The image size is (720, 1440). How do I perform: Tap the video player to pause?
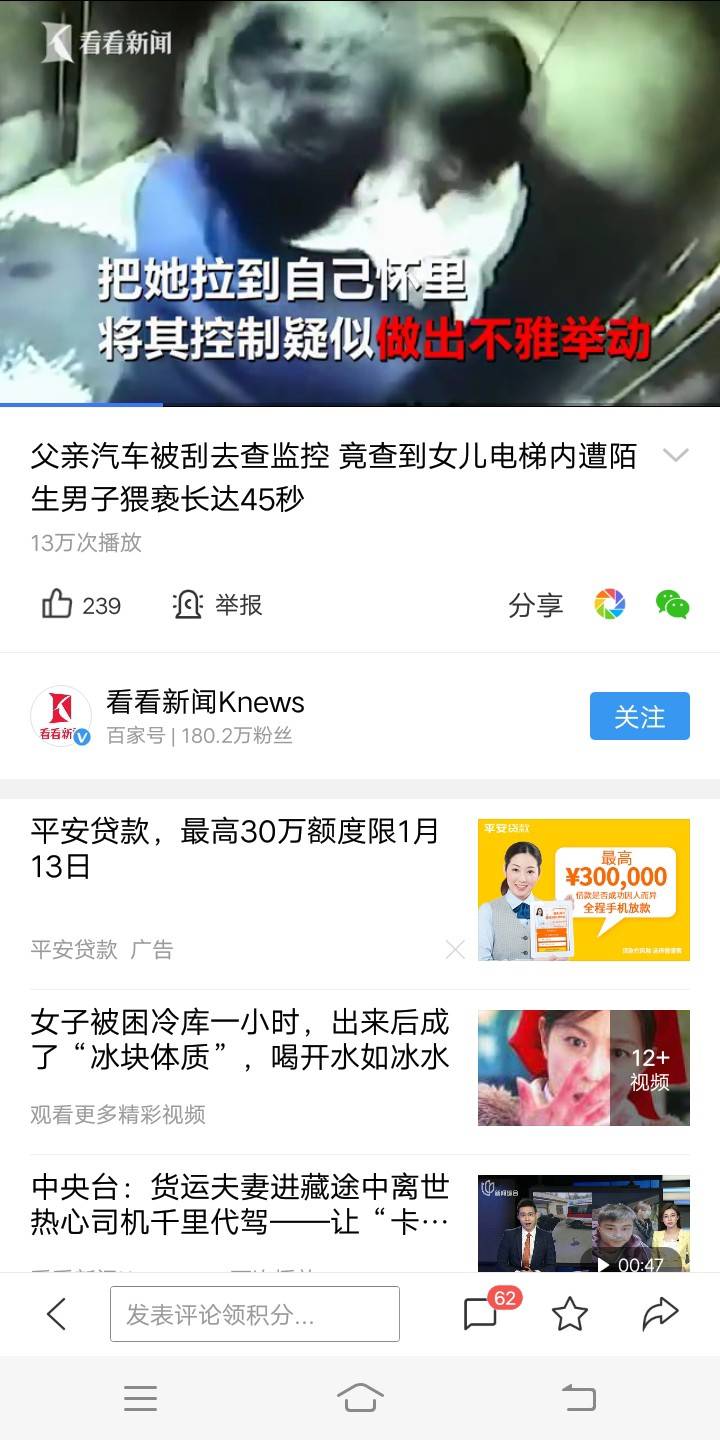(x=360, y=200)
